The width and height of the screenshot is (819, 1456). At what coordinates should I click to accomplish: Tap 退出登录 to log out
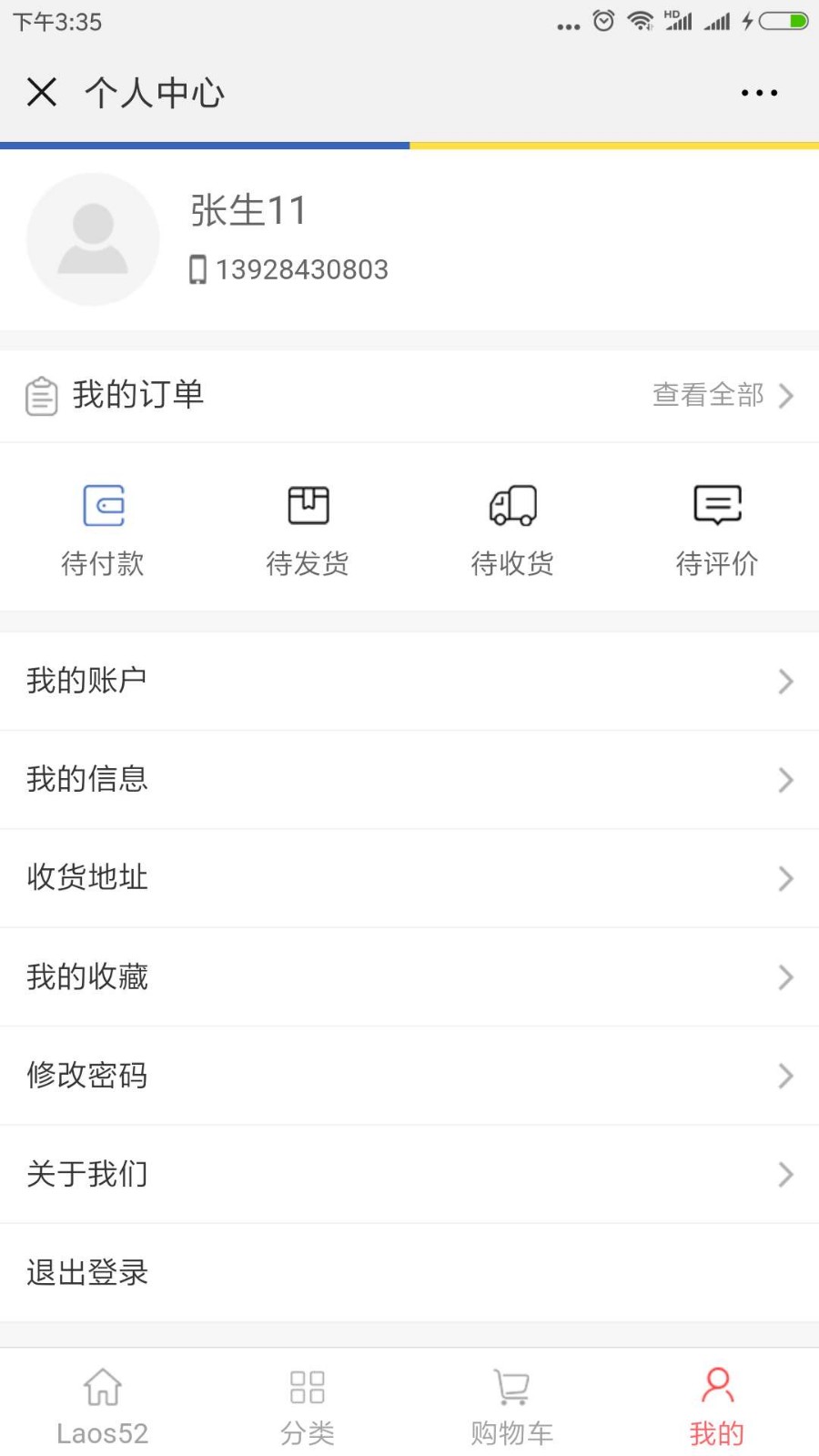pyautogui.click(x=409, y=1272)
